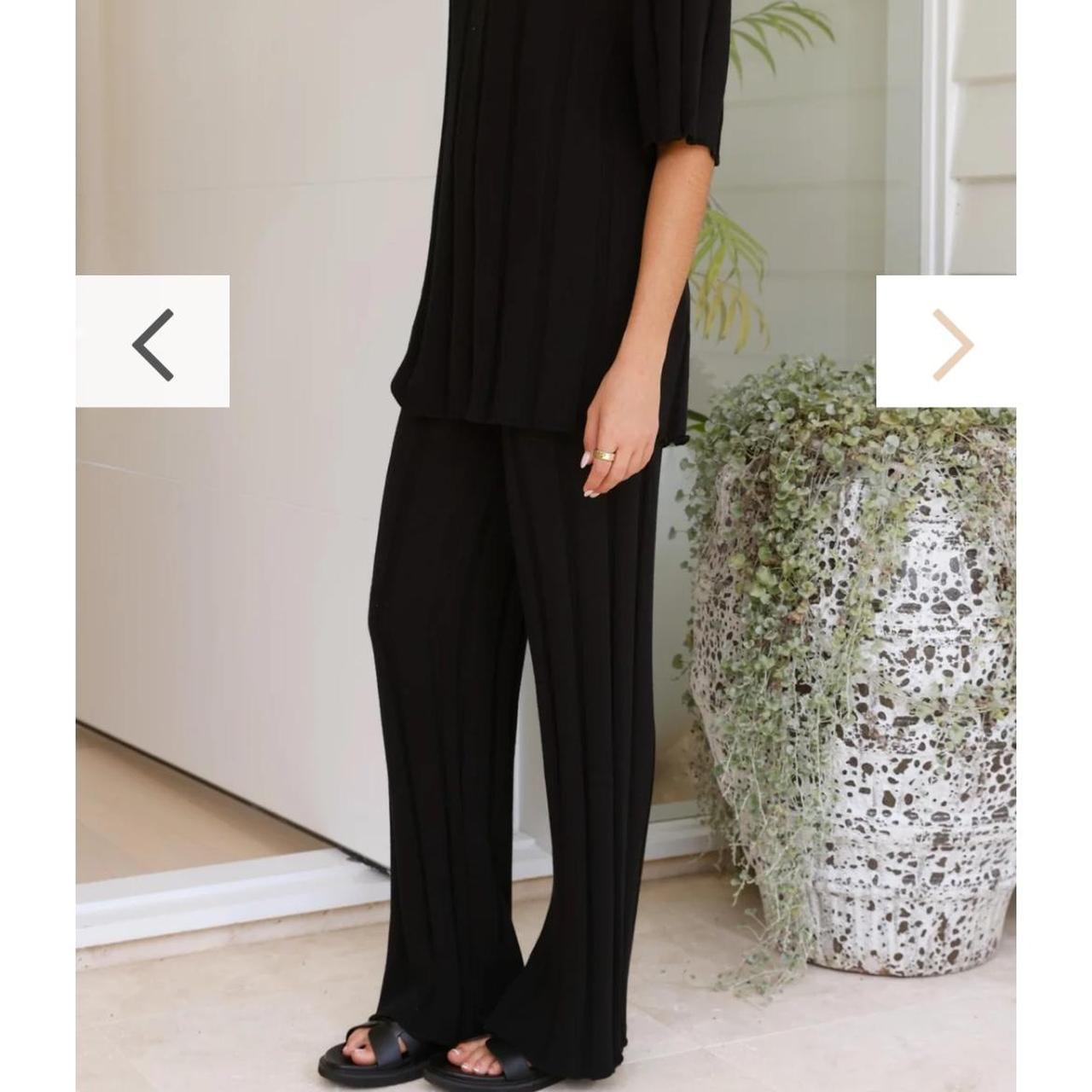Go to the previous product photo
Viewport: 1092px width, 1092px height.
[x=153, y=342]
